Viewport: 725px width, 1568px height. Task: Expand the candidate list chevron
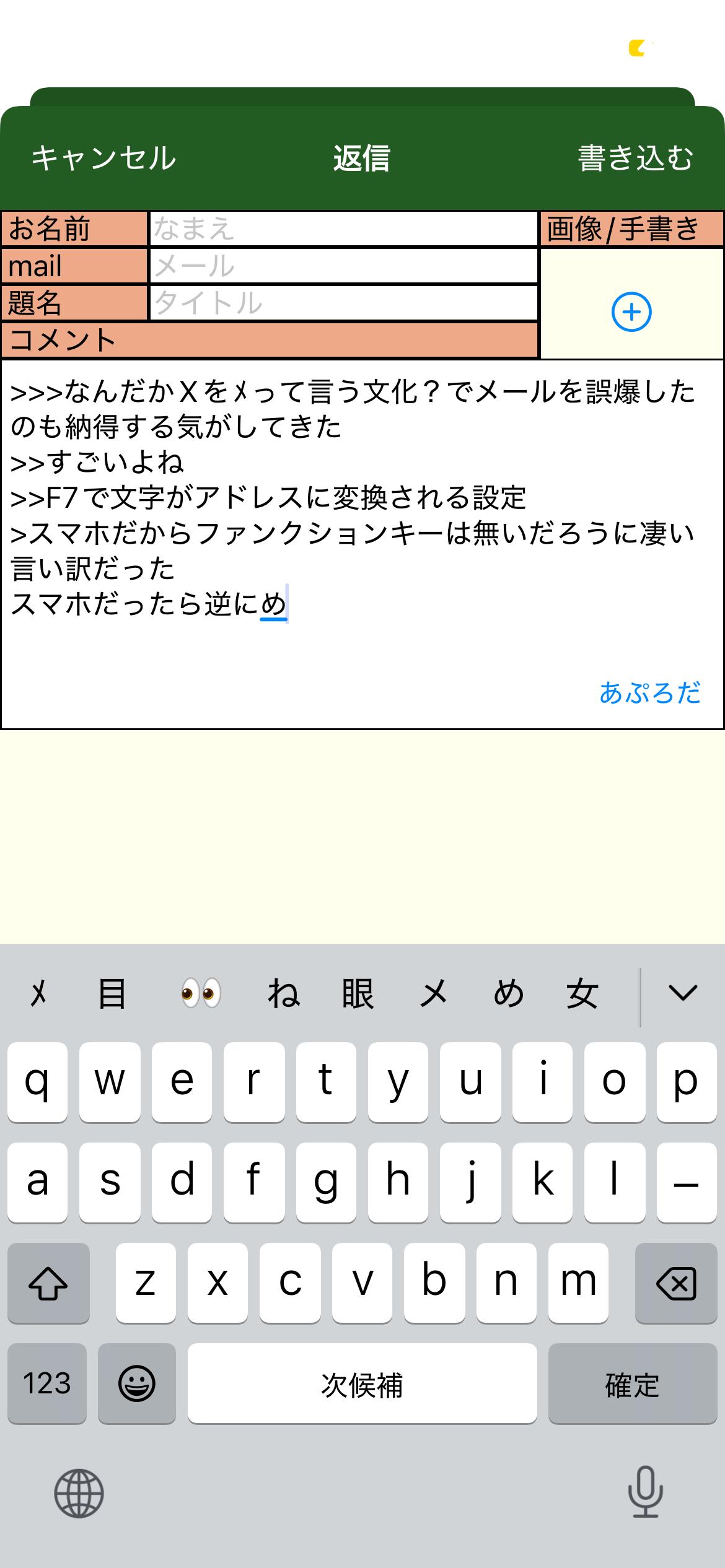[x=683, y=993]
